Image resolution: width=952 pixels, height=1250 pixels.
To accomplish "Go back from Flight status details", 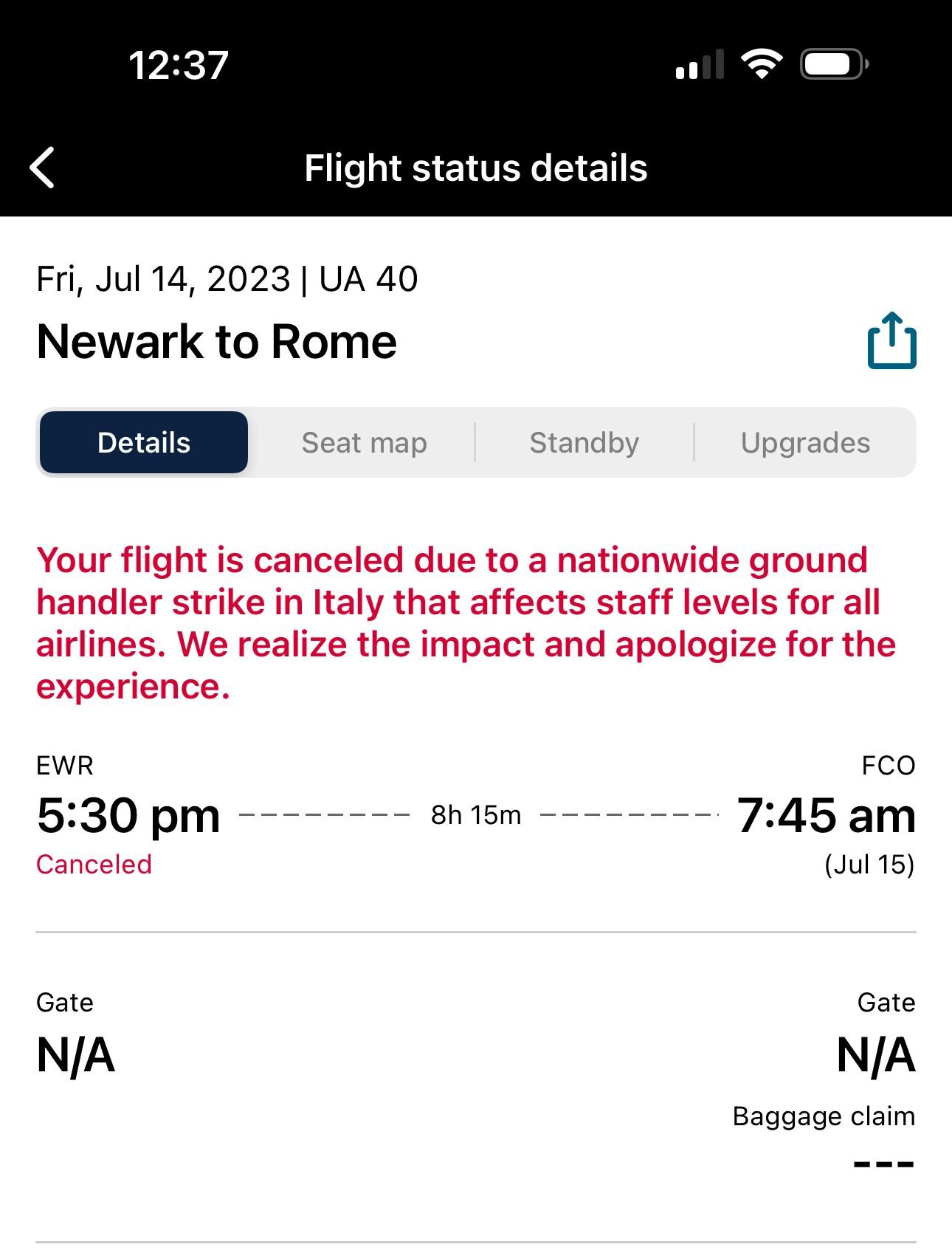I will (x=43, y=168).
